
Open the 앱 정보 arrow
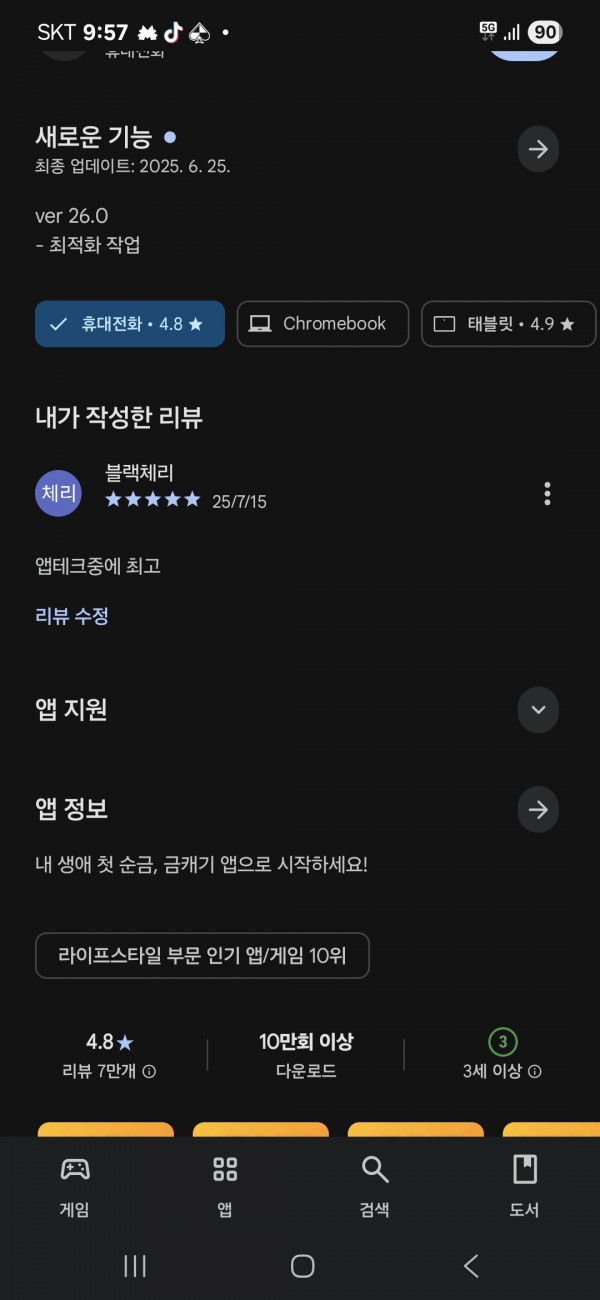coord(538,810)
